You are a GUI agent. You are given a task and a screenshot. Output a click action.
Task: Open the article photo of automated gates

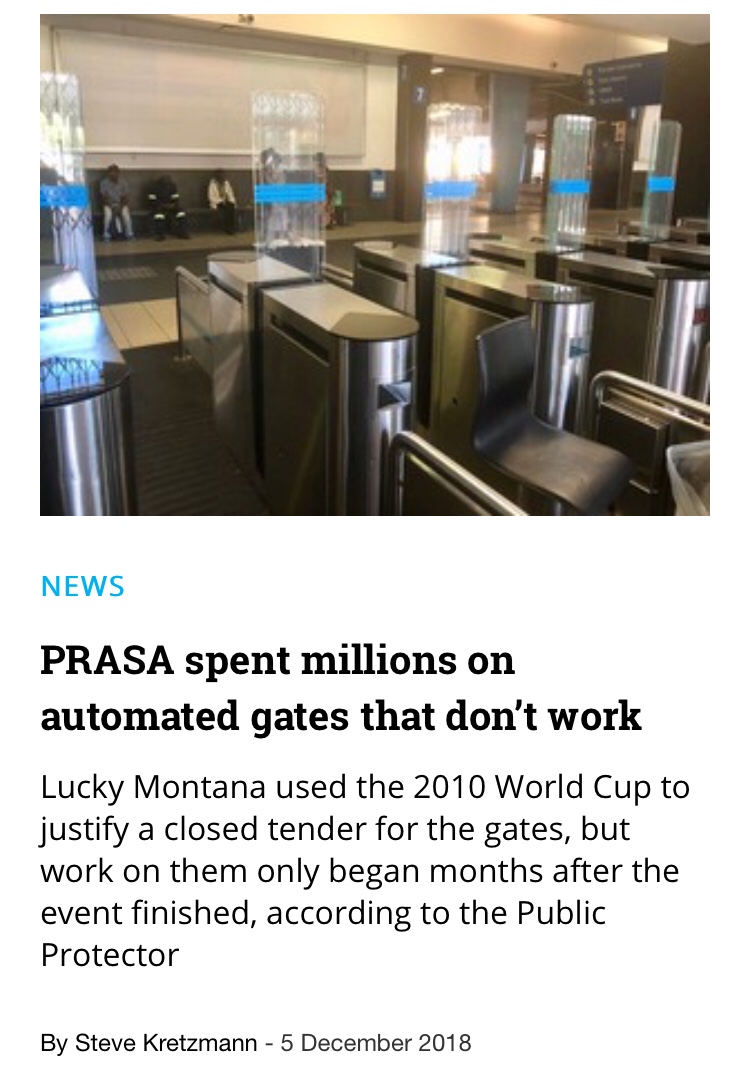(x=375, y=265)
